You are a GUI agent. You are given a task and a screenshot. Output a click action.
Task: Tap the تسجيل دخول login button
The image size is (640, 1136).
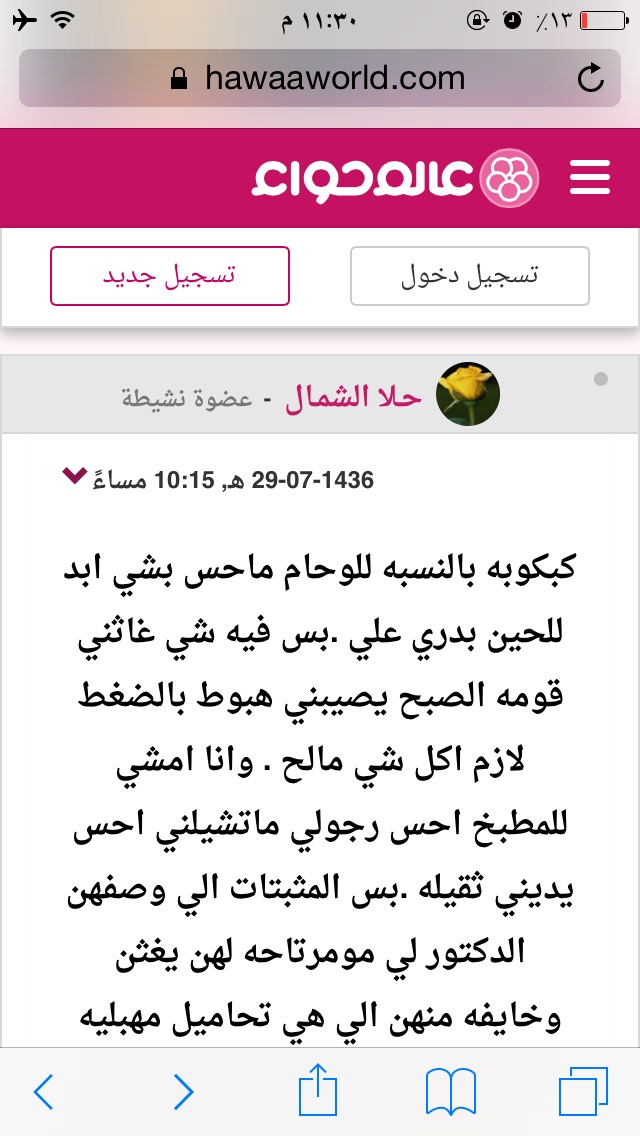470,276
